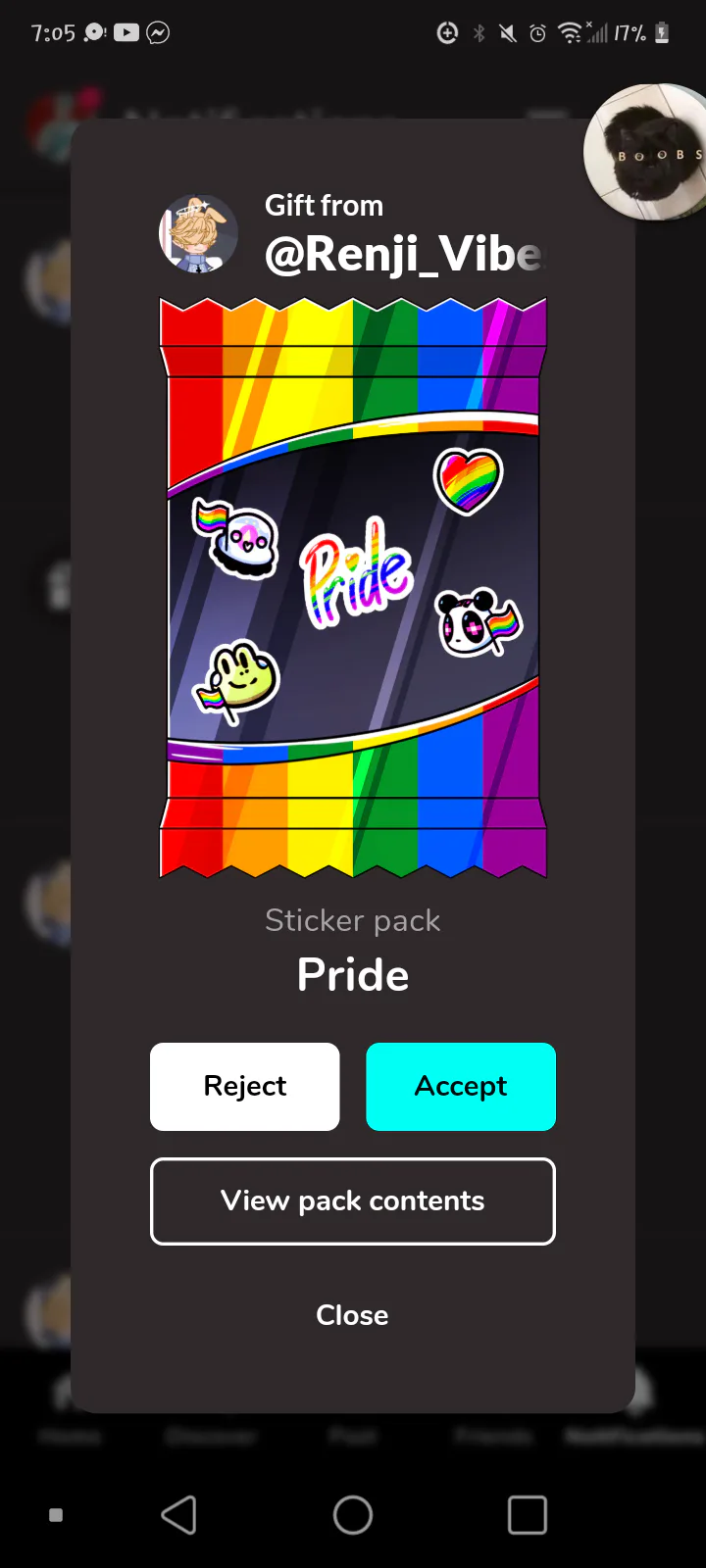This screenshot has width=706, height=1568.
Task: Tap the floating cat chat head
Action: point(648,152)
